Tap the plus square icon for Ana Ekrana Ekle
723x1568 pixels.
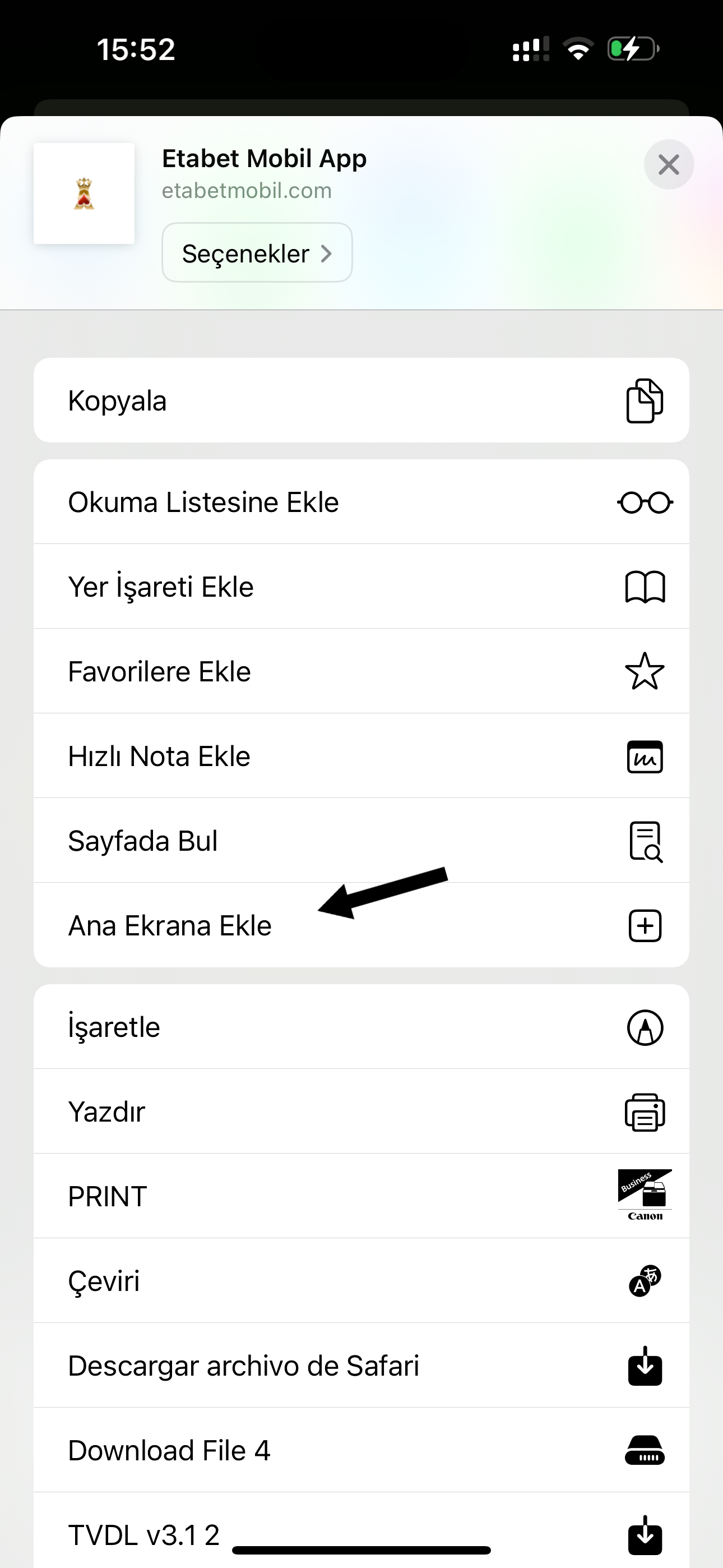click(645, 926)
